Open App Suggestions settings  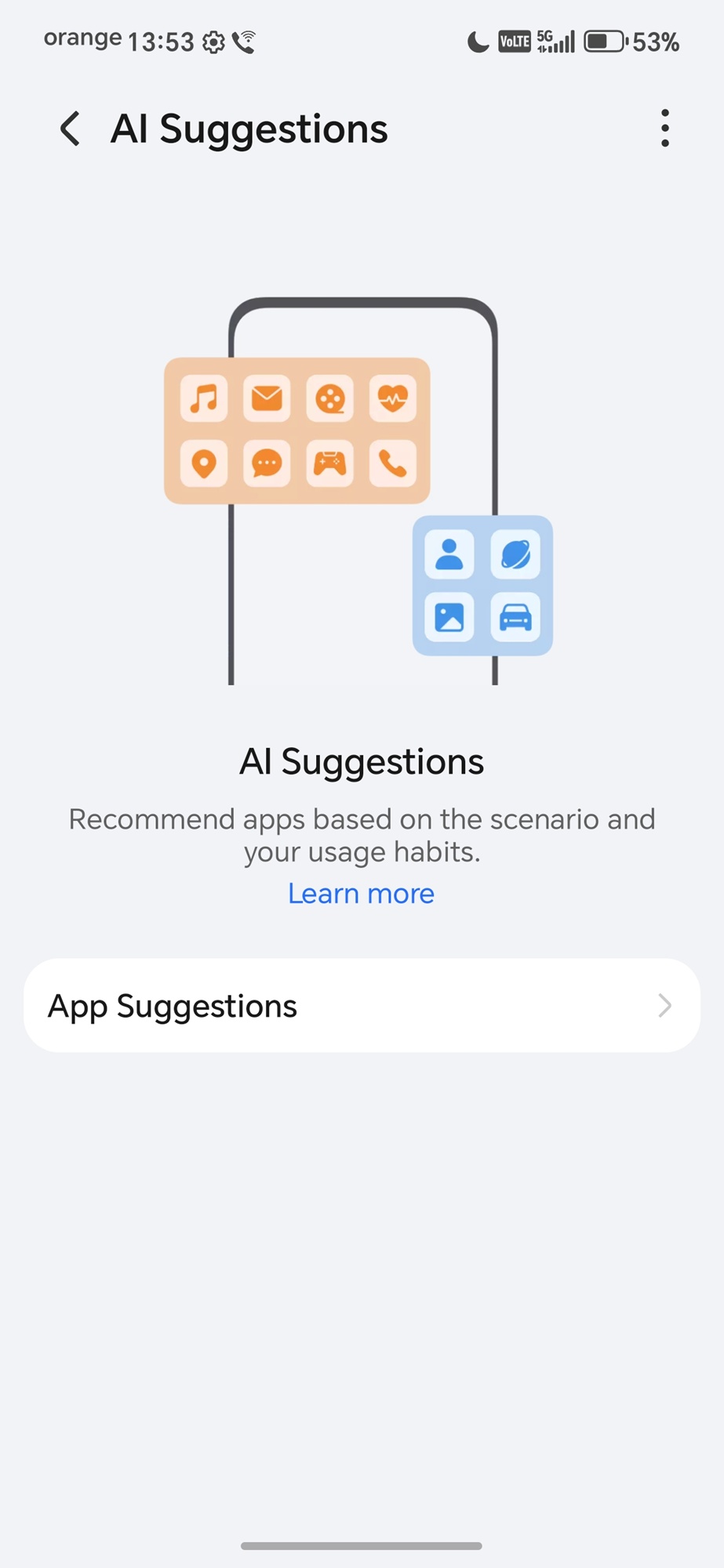[x=362, y=1005]
